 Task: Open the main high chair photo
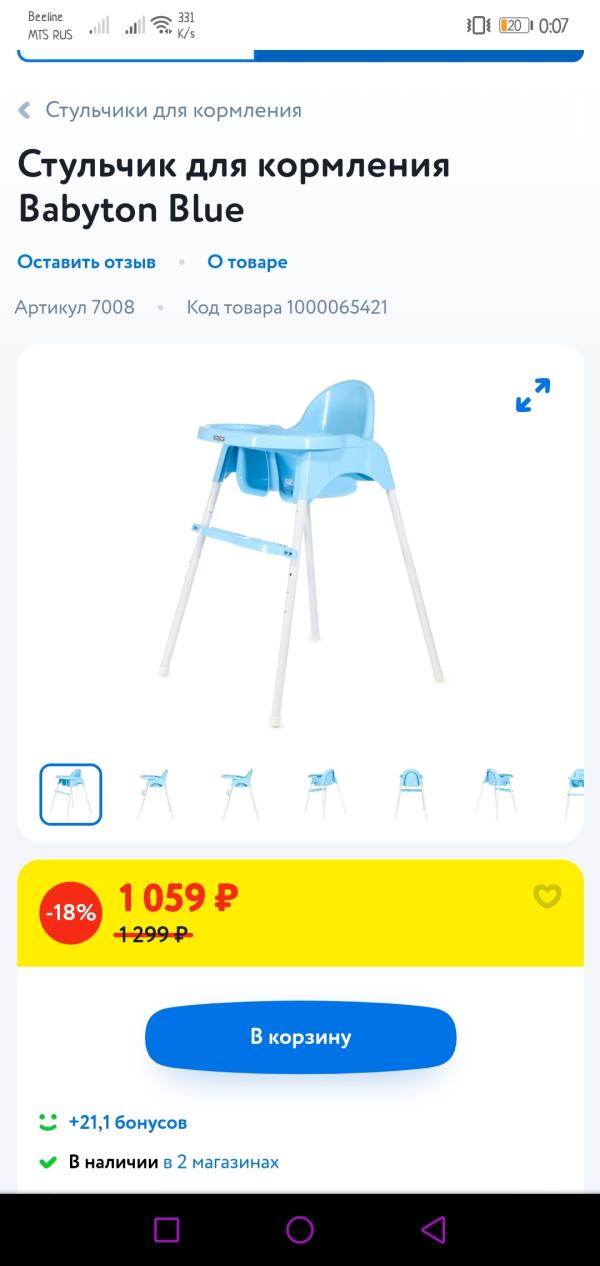(300, 550)
